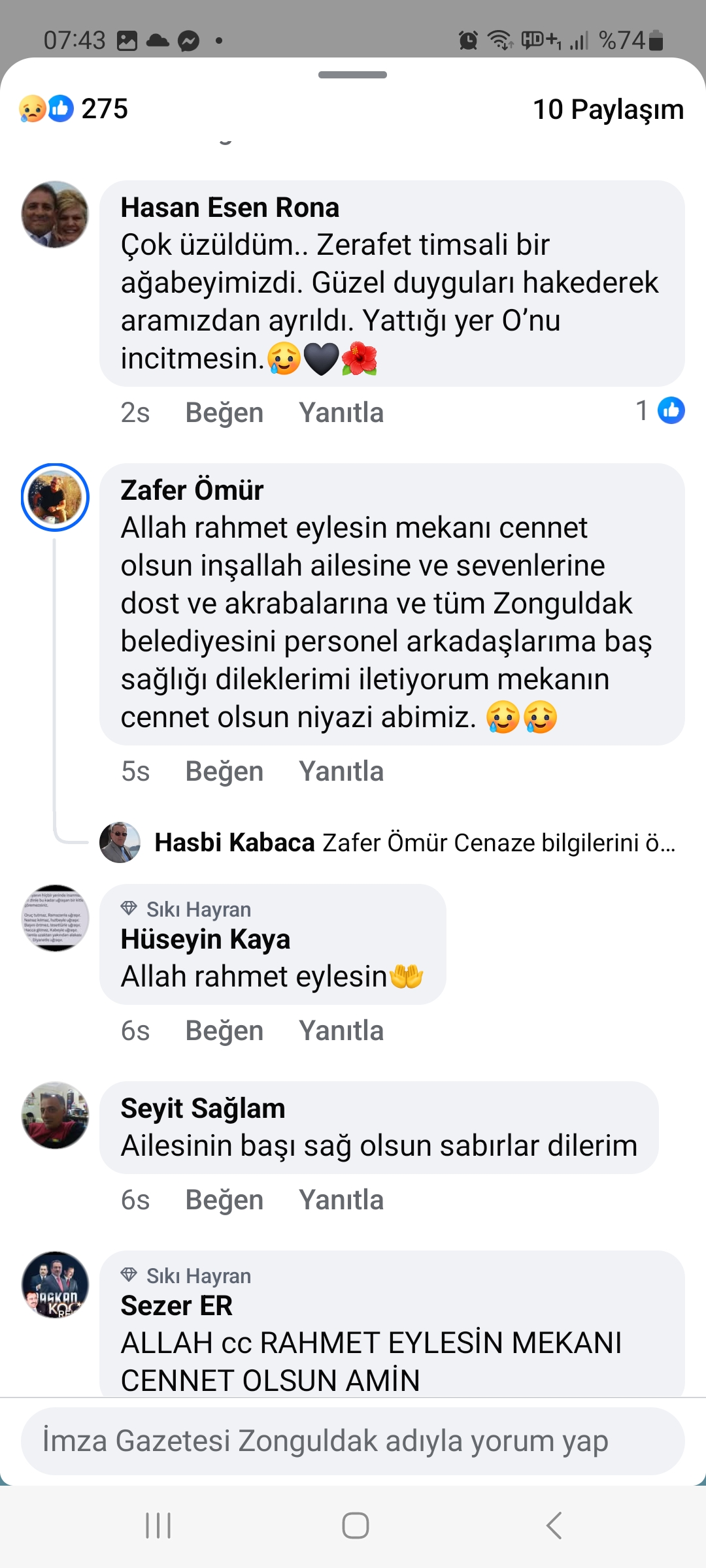The image size is (706, 1568).
Task: Reply to Seyit Sağlam's comment
Action: coord(341,1200)
